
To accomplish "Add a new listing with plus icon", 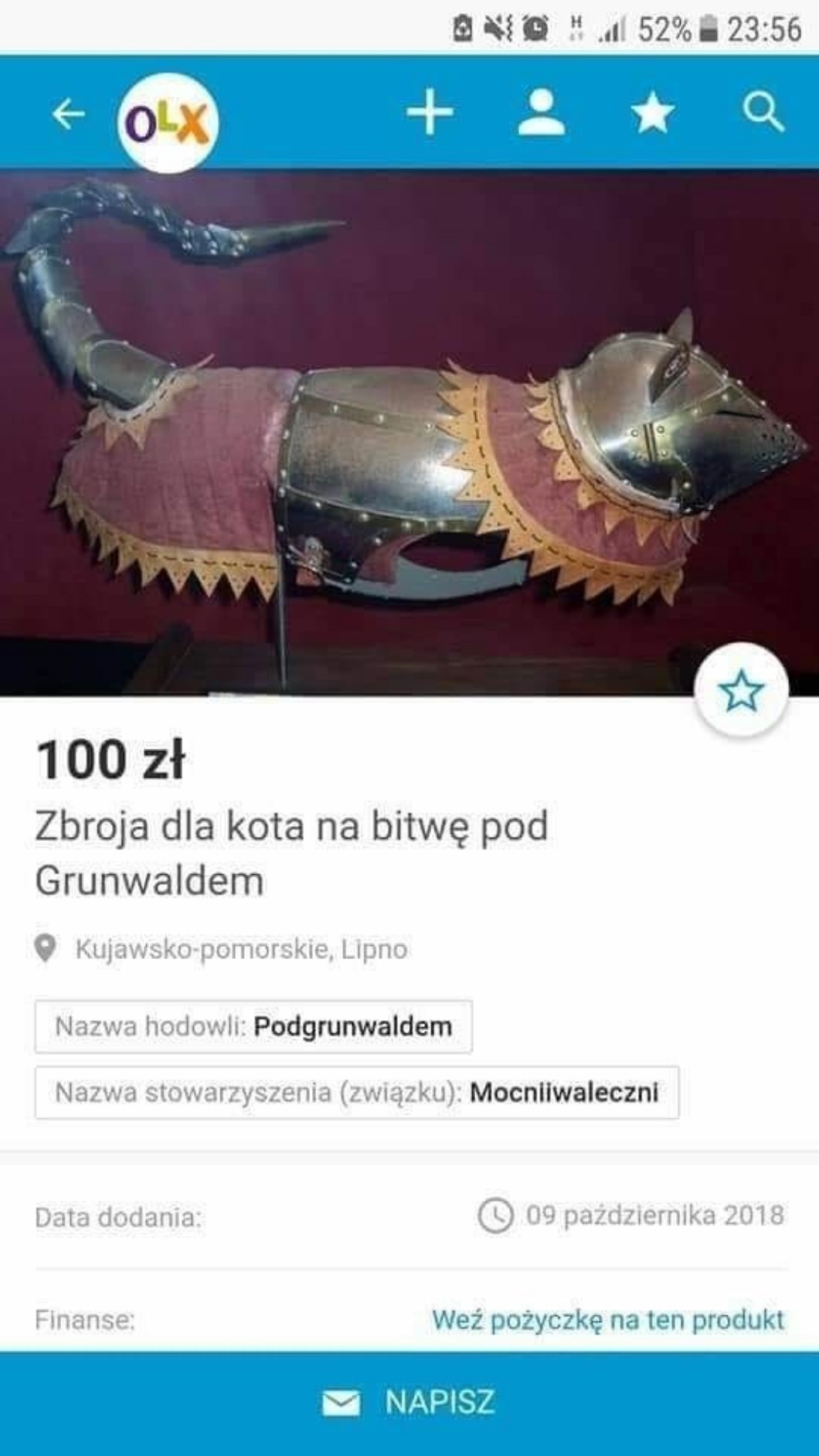I will coord(430,113).
